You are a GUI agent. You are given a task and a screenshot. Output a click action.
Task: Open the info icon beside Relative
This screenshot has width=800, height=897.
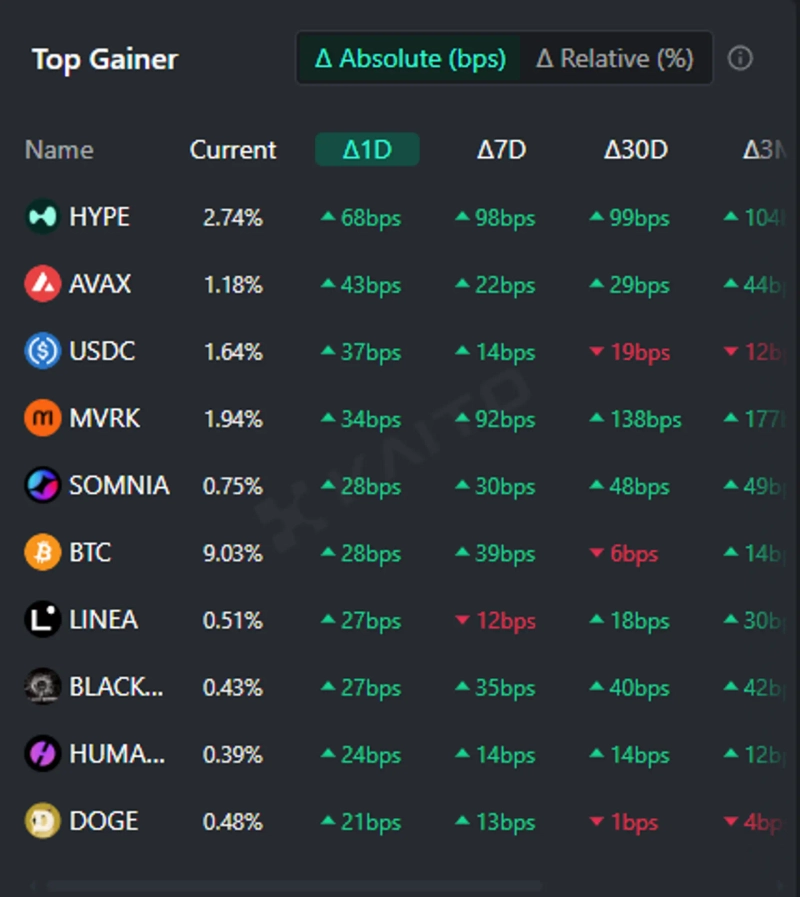[x=740, y=59]
